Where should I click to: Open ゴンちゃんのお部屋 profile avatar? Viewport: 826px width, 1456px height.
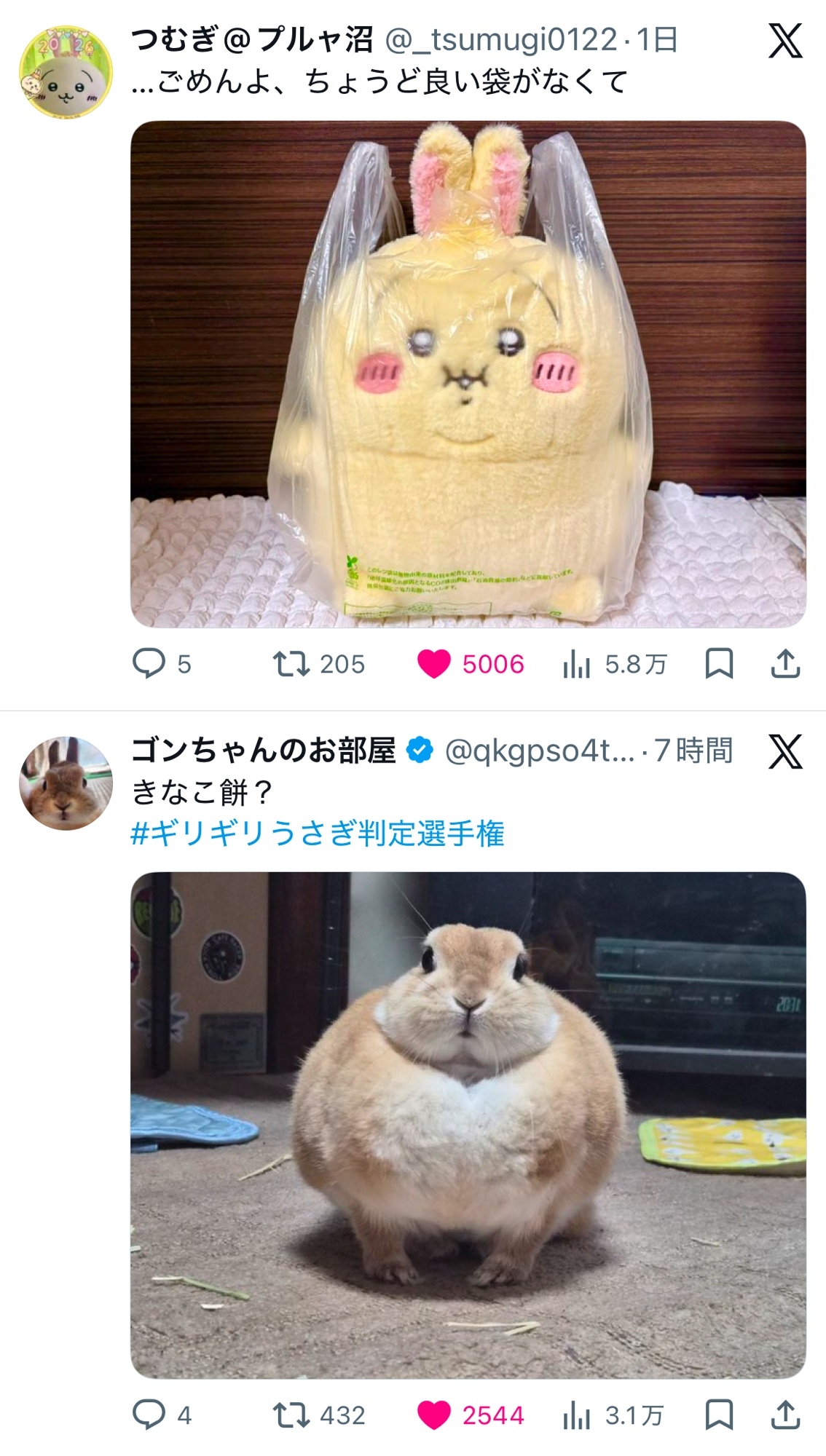66,783
